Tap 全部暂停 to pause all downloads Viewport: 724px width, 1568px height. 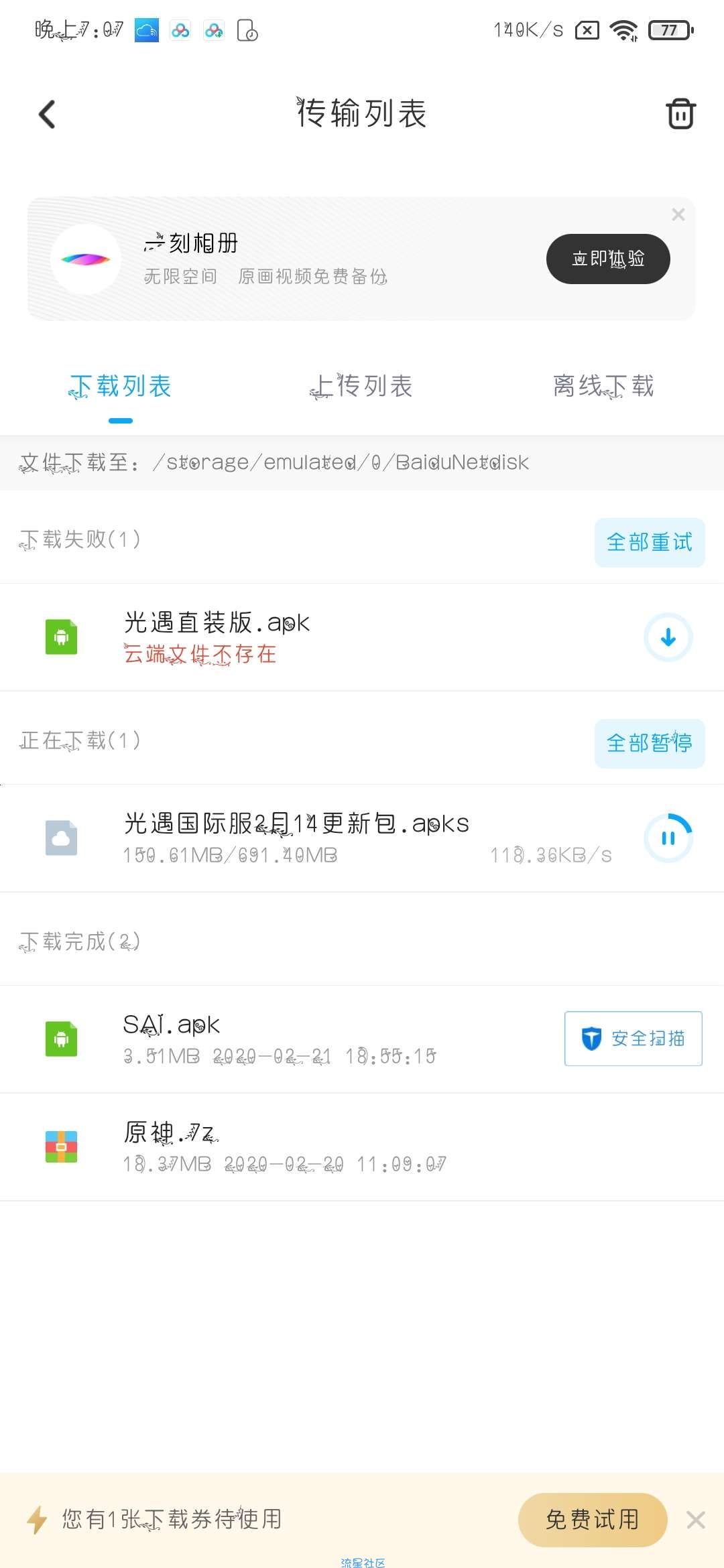pyautogui.click(x=650, y=743)
